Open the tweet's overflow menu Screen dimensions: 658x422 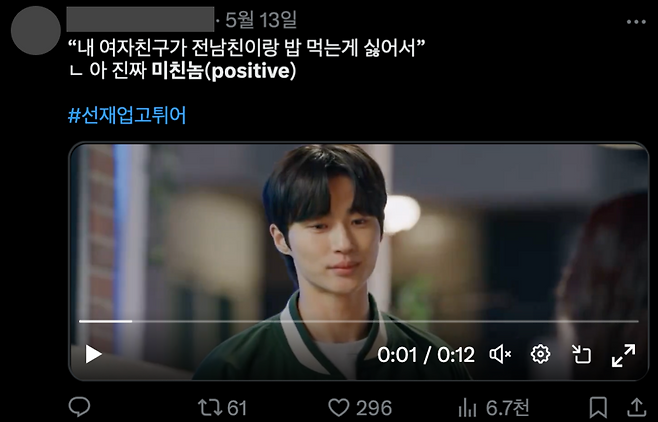(636, 20)
